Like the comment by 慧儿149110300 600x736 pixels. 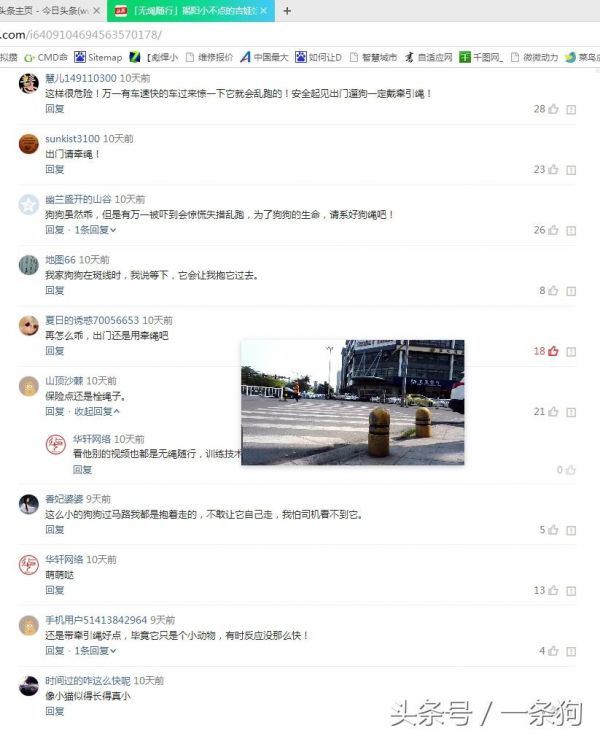pos(553,109)
